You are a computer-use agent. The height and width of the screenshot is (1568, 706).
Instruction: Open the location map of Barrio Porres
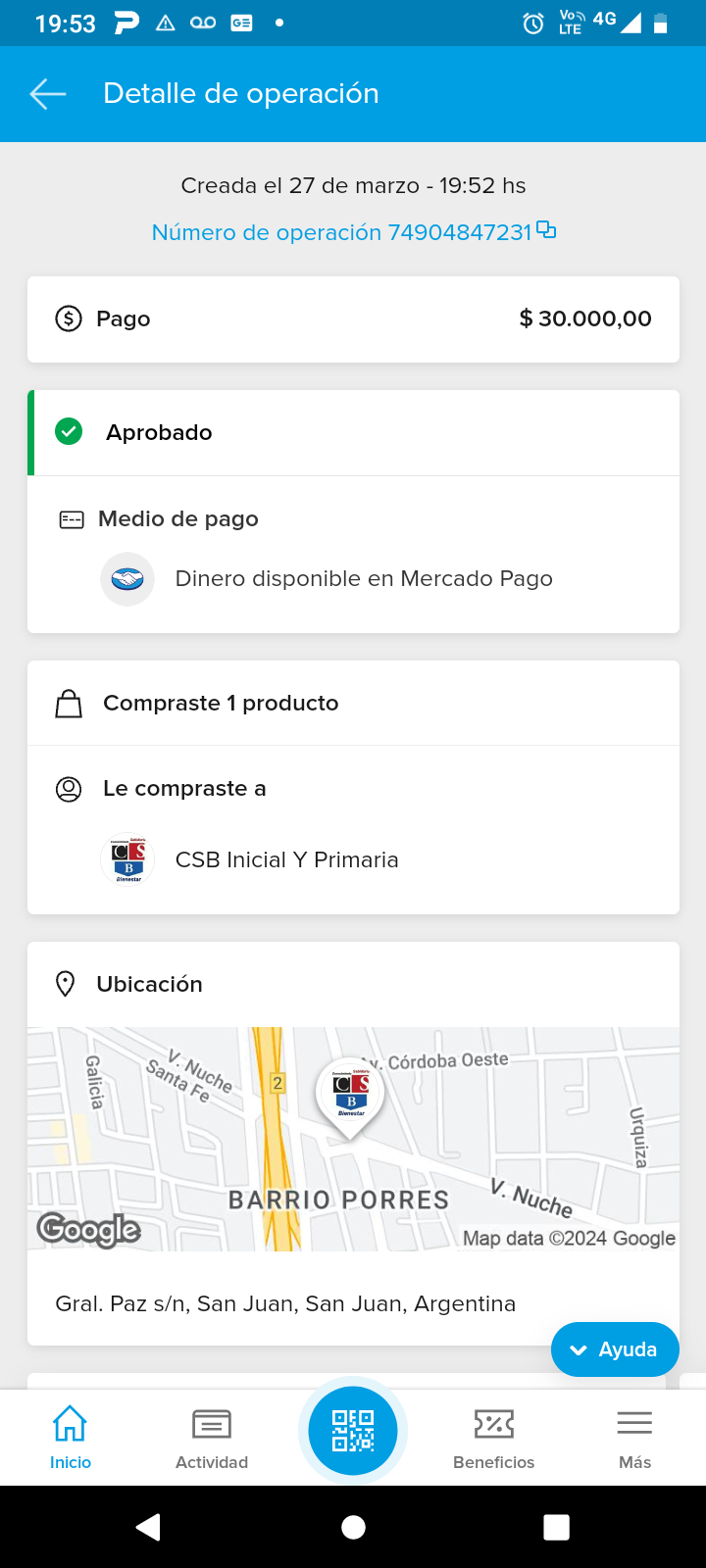click(353, 1139)
